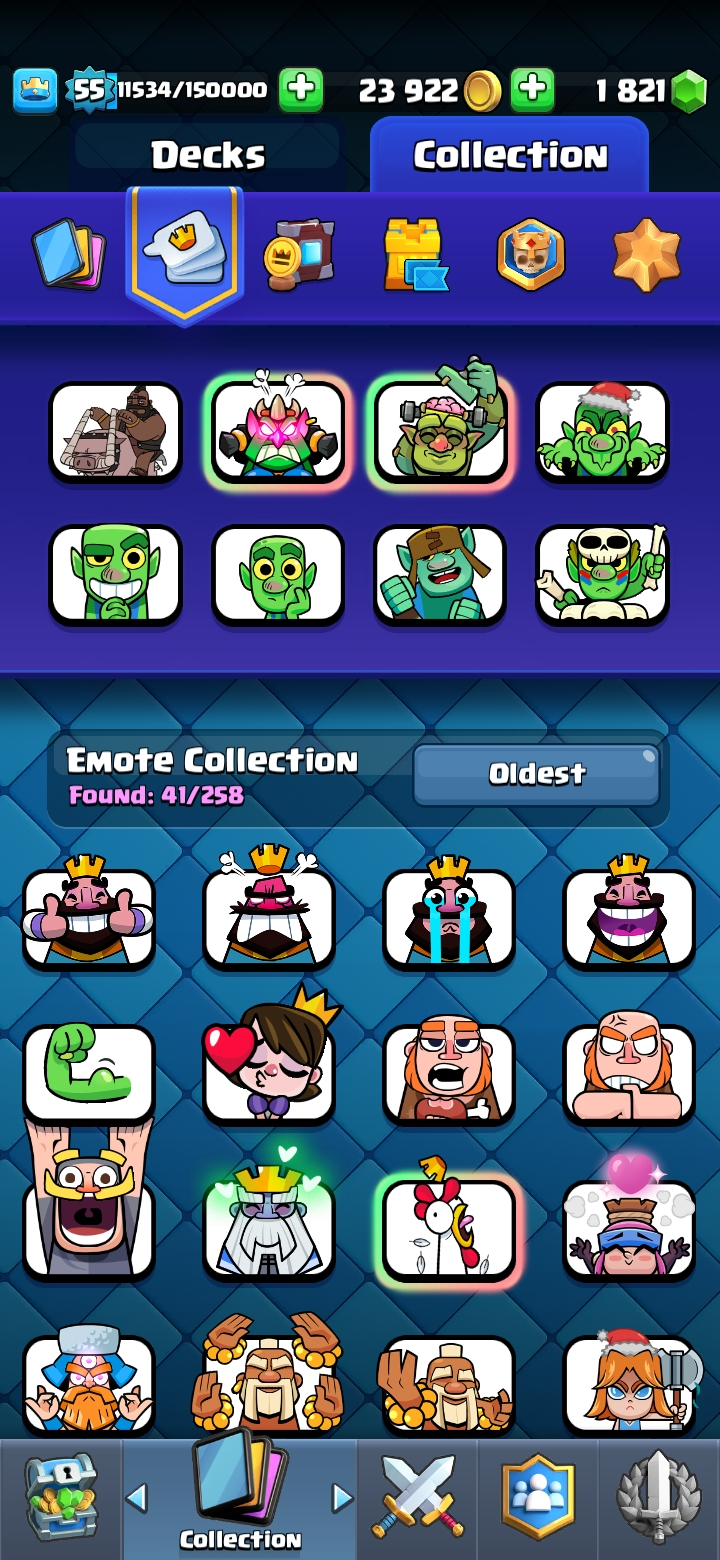Add more gold with the plus button
Image resolution: width=720 pixels, height=1560 pixels.
click(x=532, y=91)
